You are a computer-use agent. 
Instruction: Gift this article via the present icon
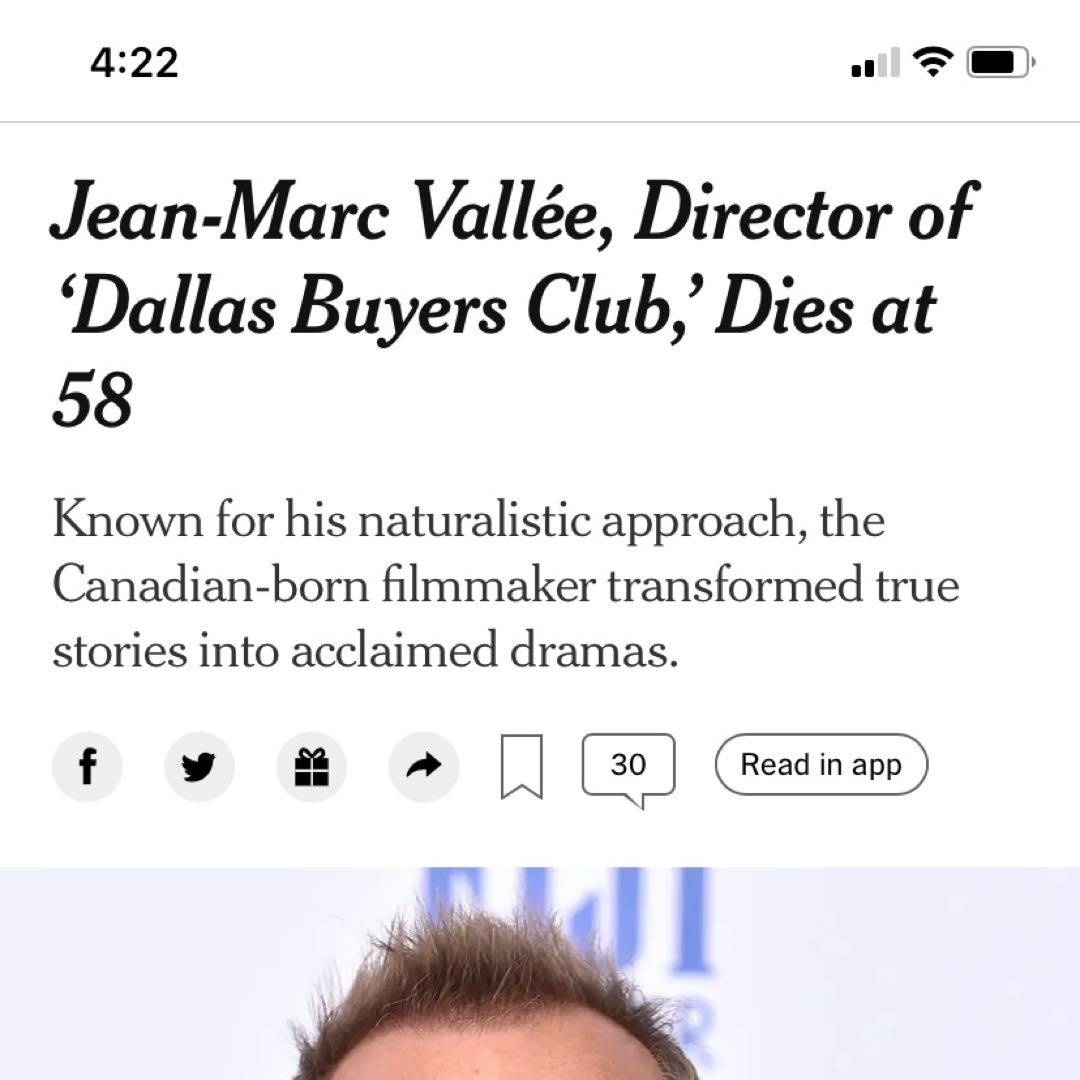tap(311, 766)
